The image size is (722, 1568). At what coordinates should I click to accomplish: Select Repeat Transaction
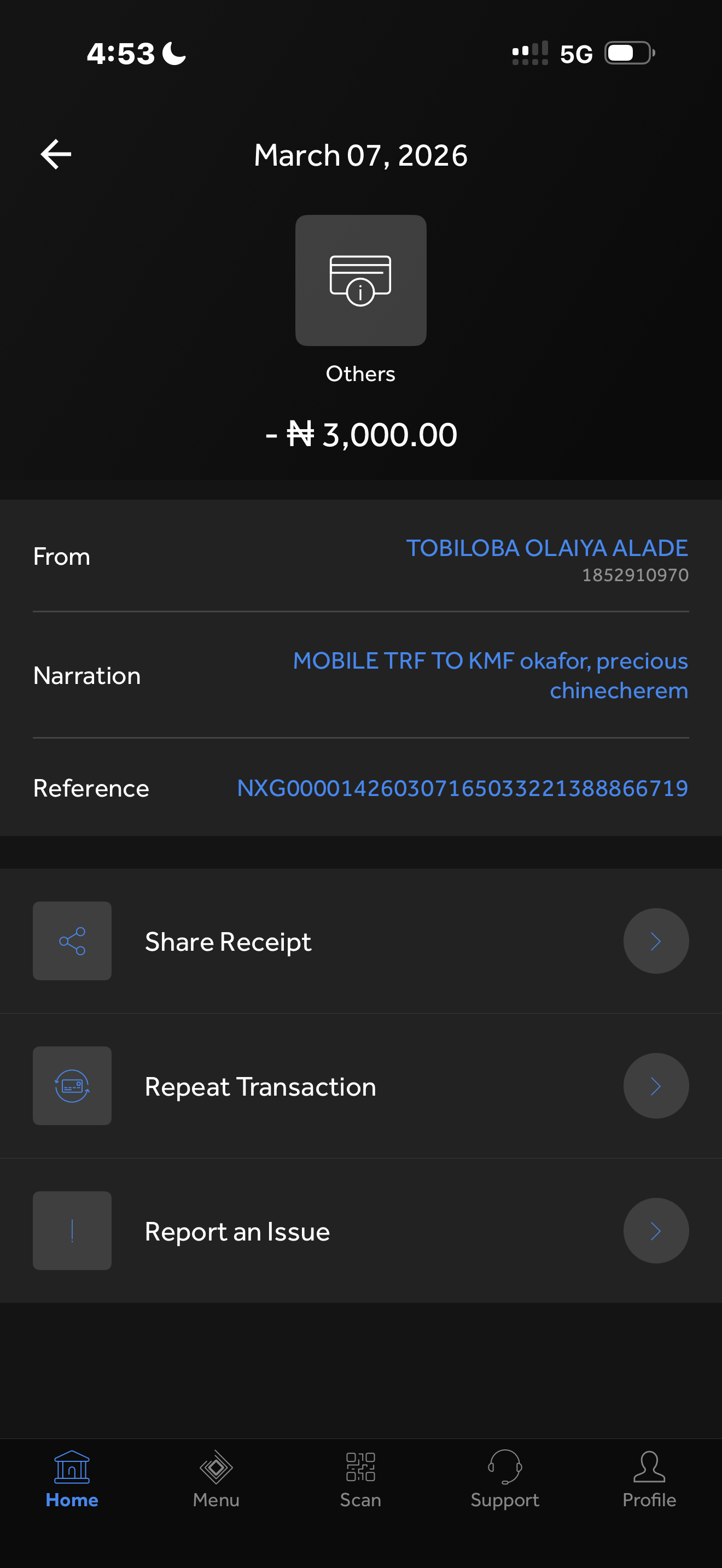[360, 1086]
